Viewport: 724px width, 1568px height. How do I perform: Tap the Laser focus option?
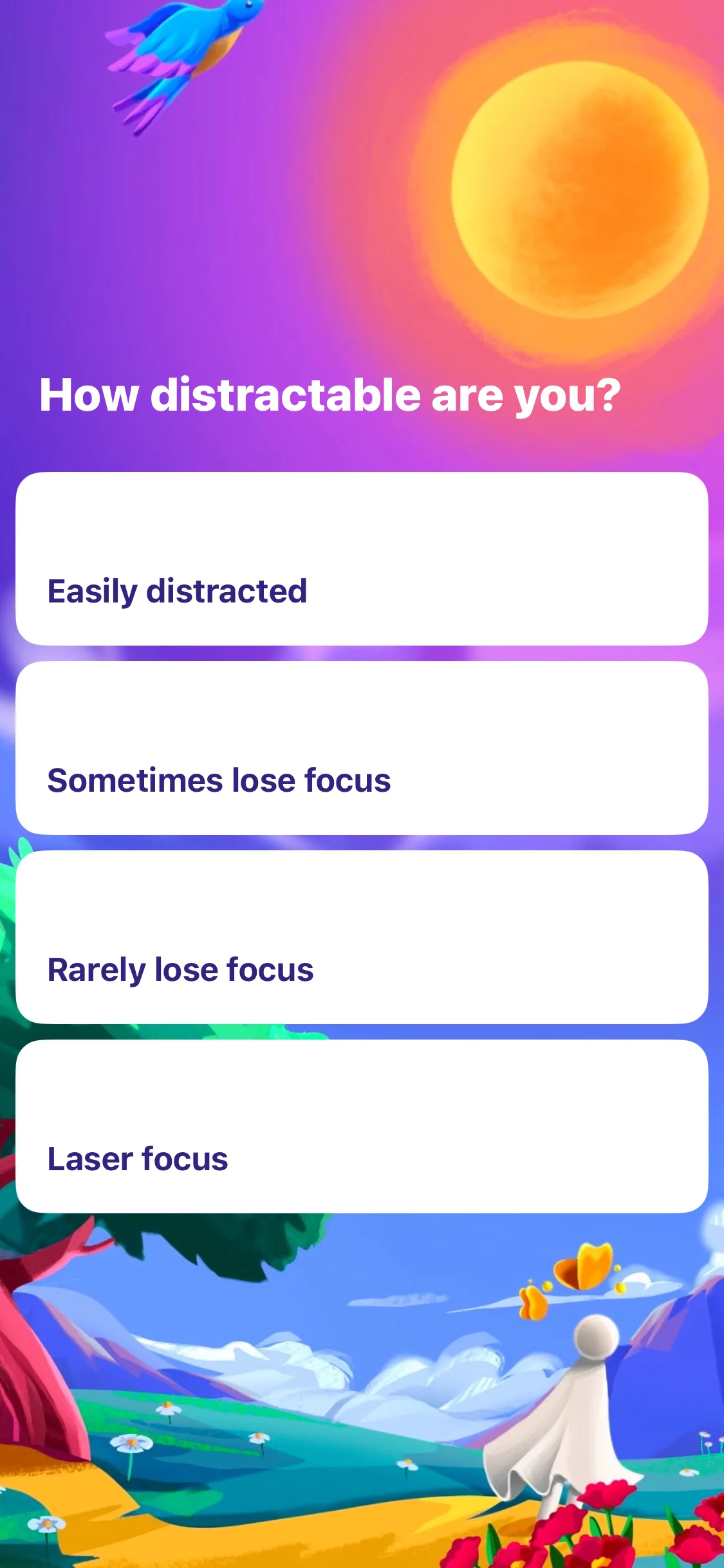click(x=362, y=1126)
